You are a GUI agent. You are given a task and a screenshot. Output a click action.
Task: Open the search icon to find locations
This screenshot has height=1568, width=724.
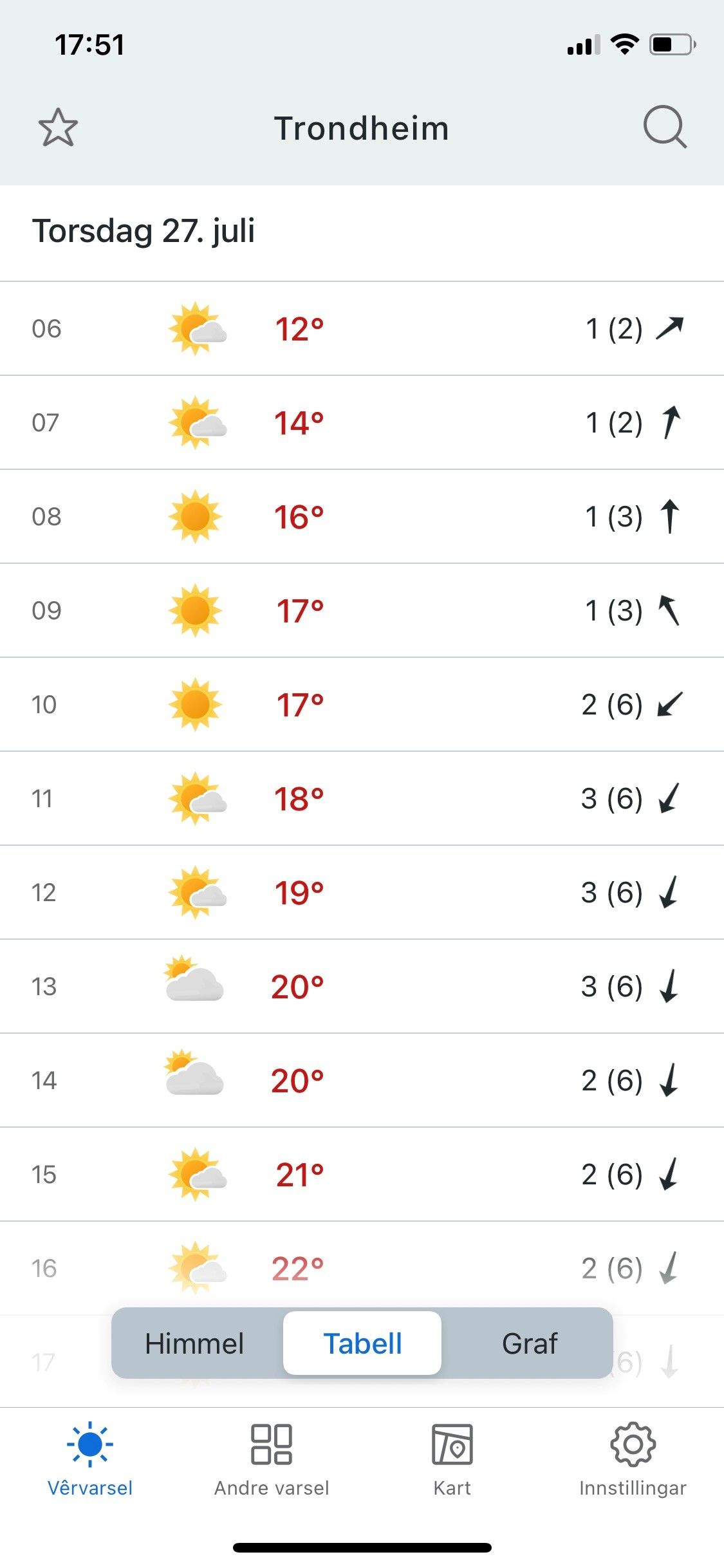665,127
